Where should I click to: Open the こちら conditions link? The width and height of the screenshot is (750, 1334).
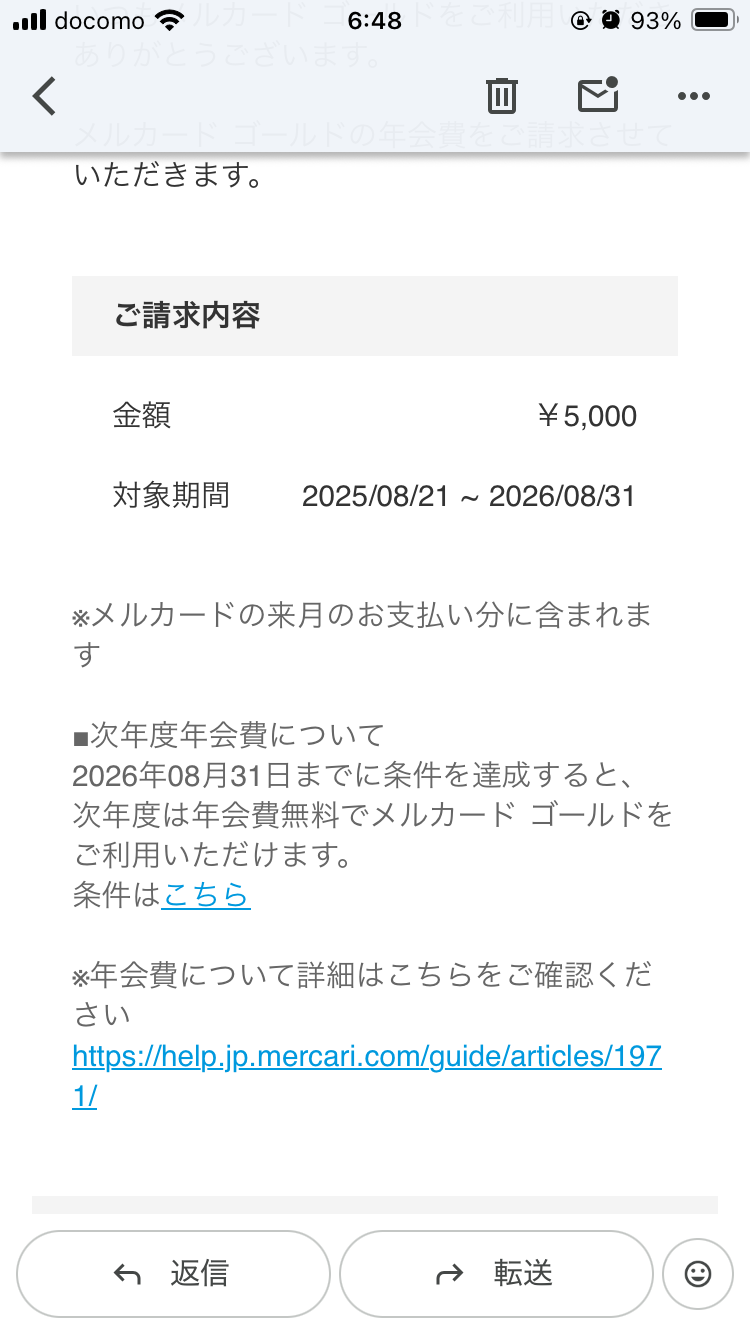pyautogui.click(x=205, y=896)
